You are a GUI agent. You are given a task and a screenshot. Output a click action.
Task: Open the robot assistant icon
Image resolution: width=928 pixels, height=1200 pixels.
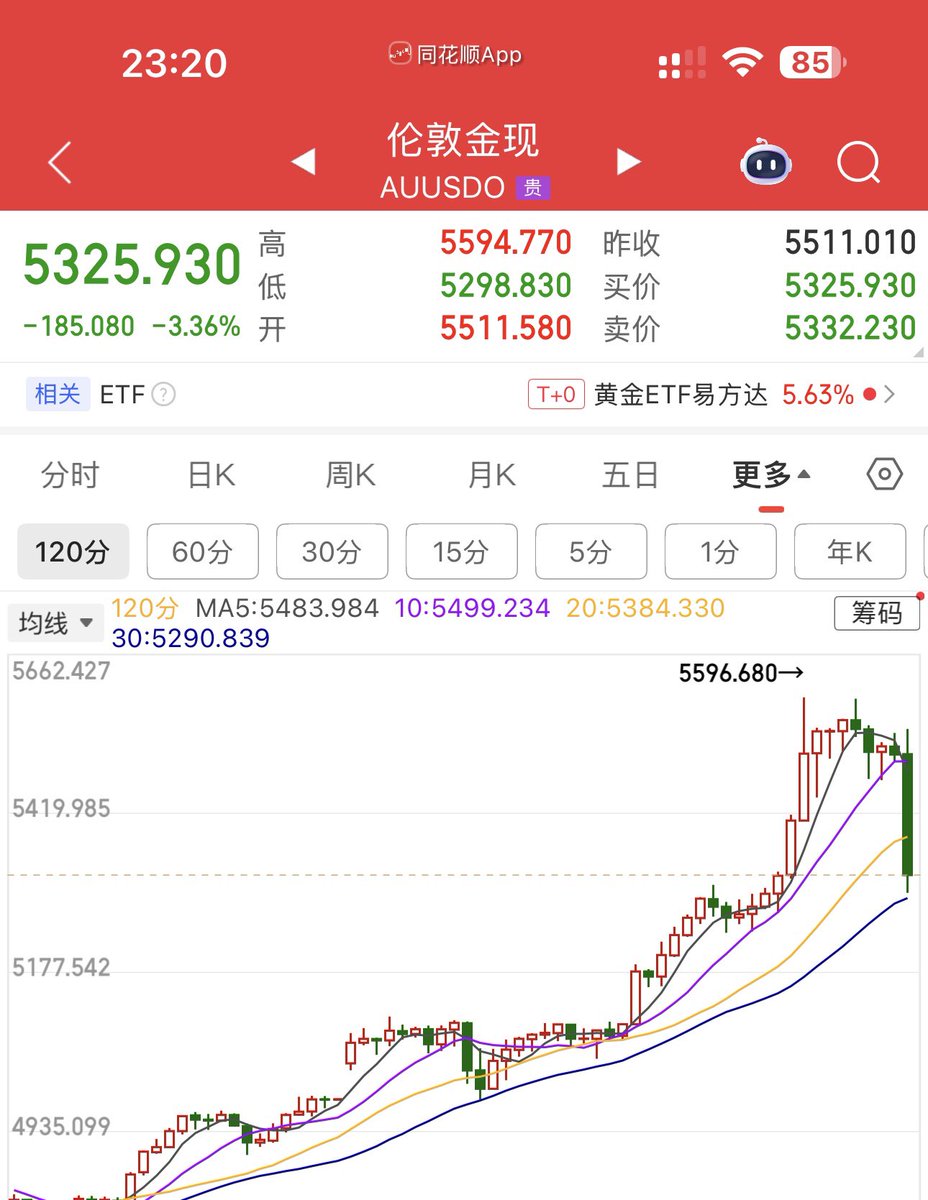(x=766, y=163)
